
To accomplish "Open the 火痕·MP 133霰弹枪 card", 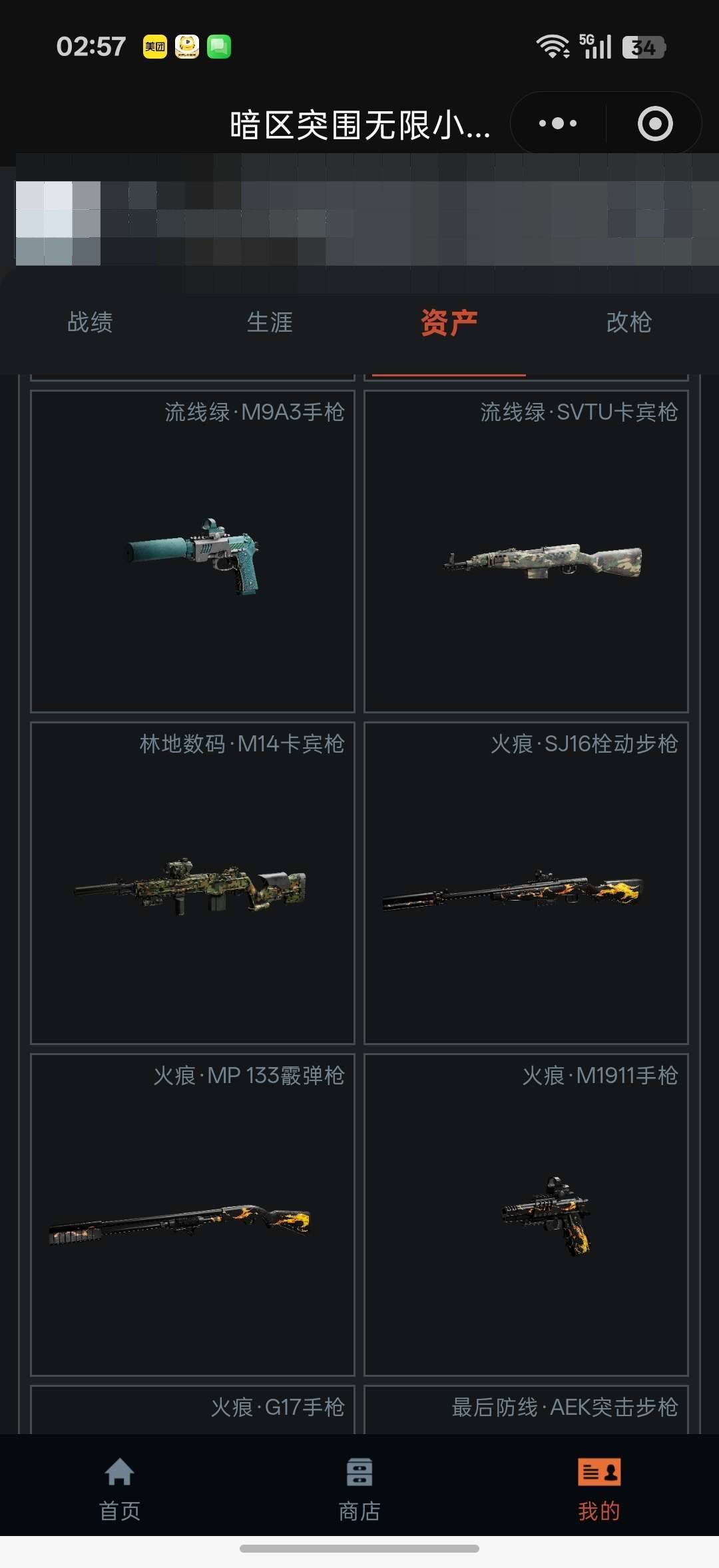I will pyautogui.click(x=192, y=1215).
